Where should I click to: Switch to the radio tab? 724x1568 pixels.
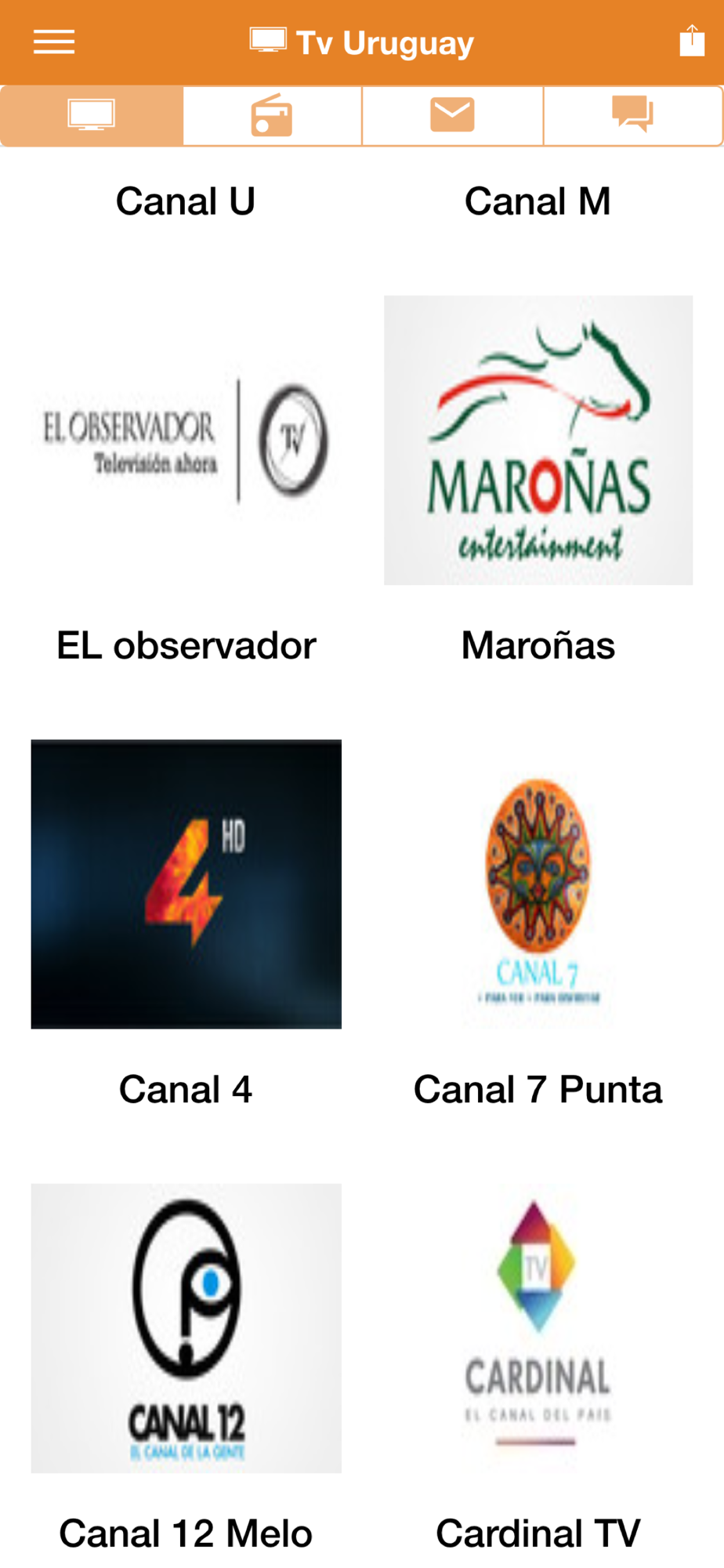pos(272,116)
